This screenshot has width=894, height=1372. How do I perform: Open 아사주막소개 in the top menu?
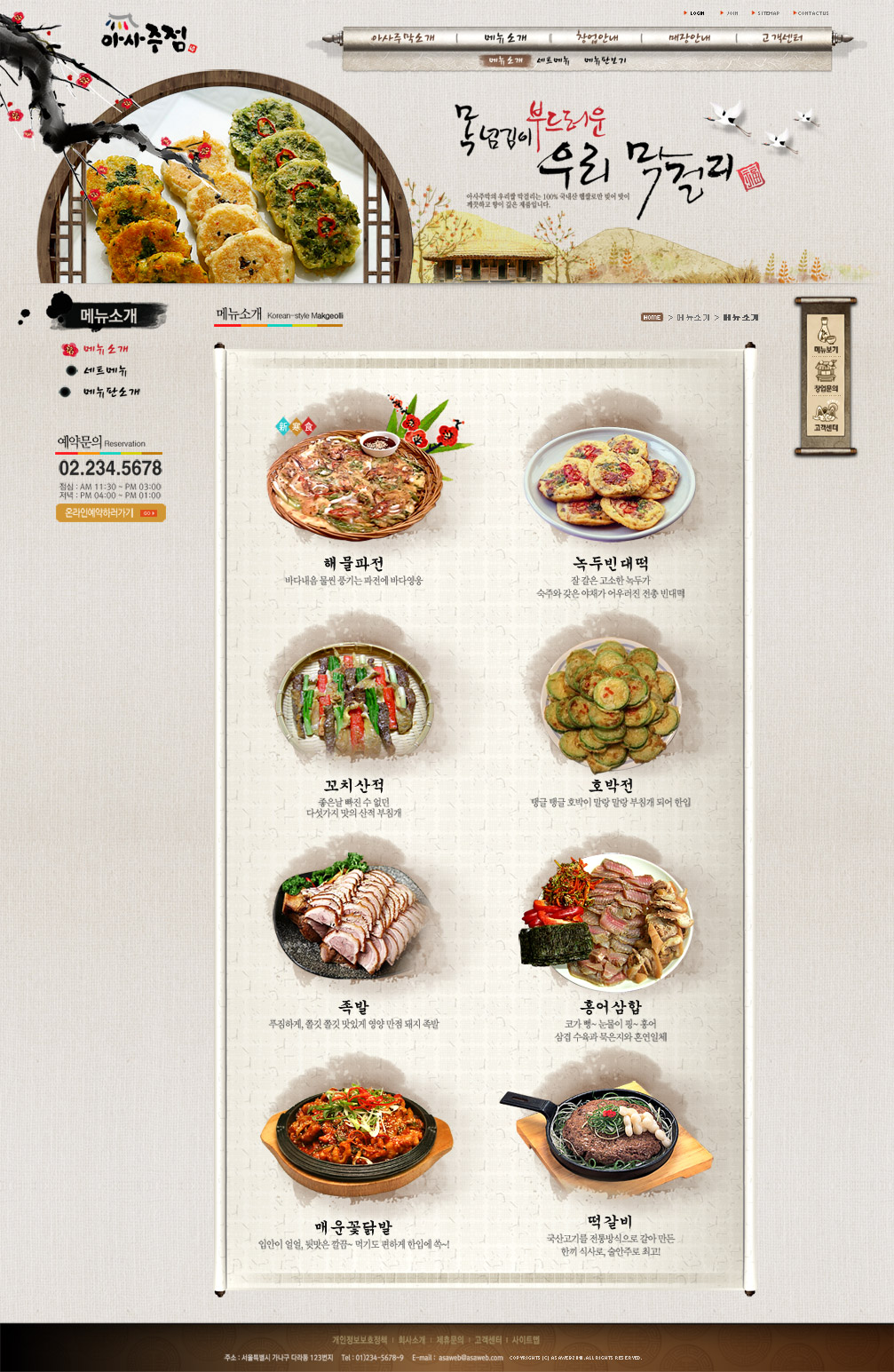(402, 38)
